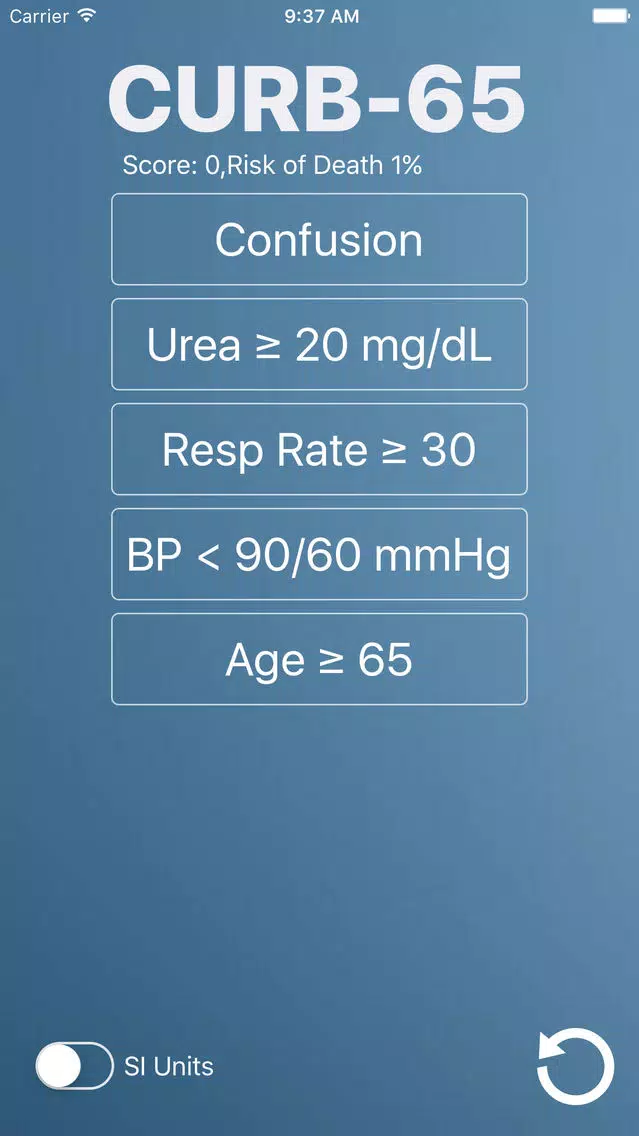
Task: Mark Urea ≥ 20 mg/dL criterion
Action: 319,344
